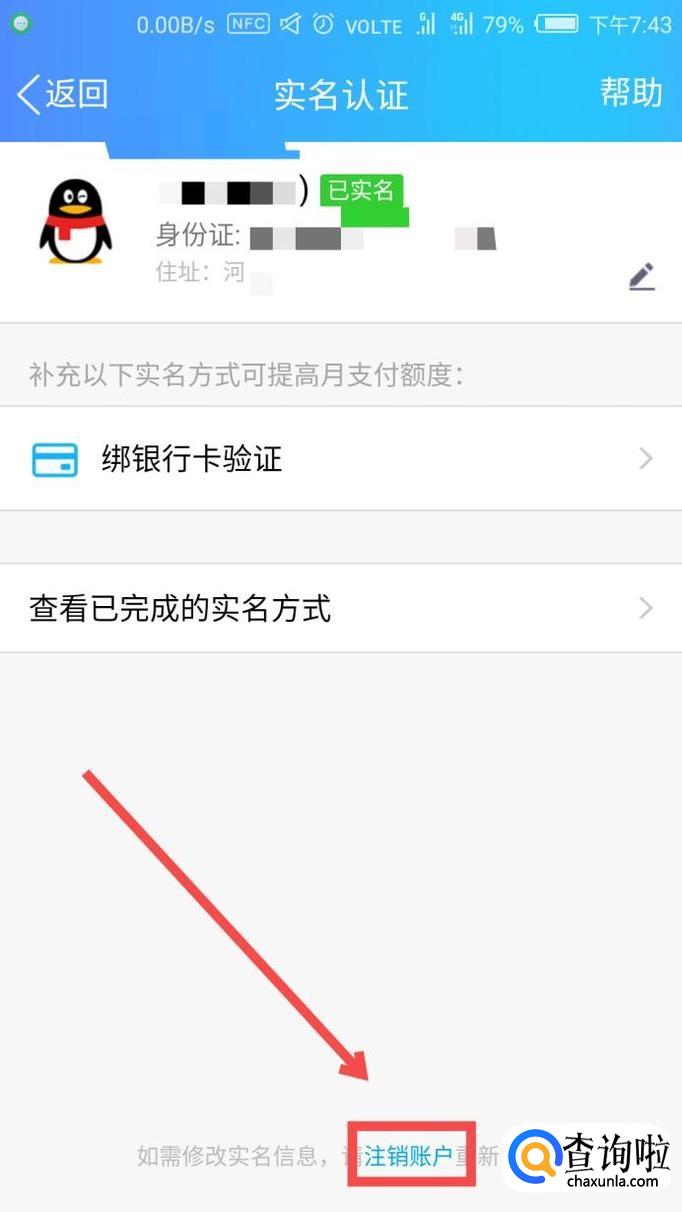Open 查看已完成的实名方式
This screenshot has width=682, height=1212.
coord(341,608)
